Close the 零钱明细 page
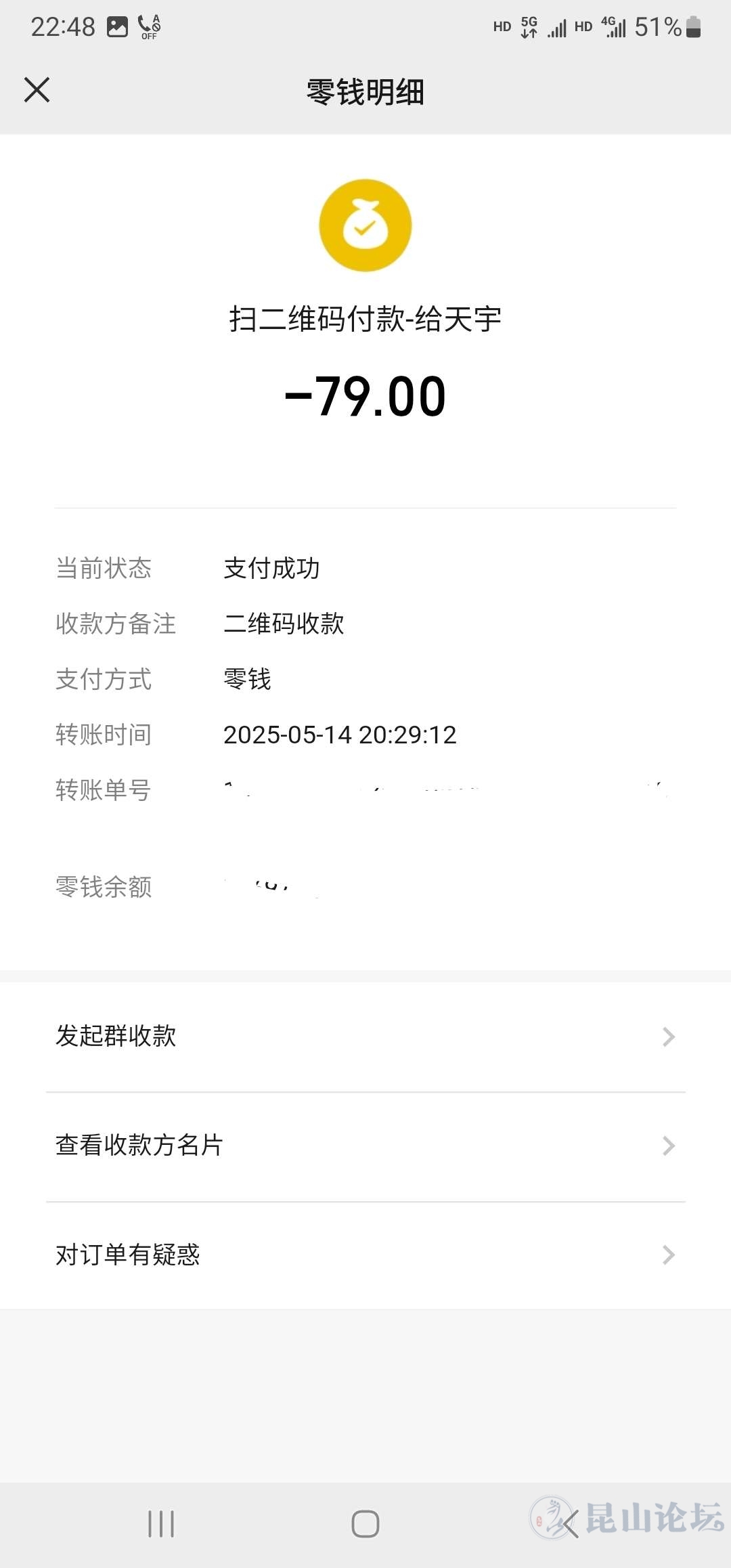 (x=37, y=90)
